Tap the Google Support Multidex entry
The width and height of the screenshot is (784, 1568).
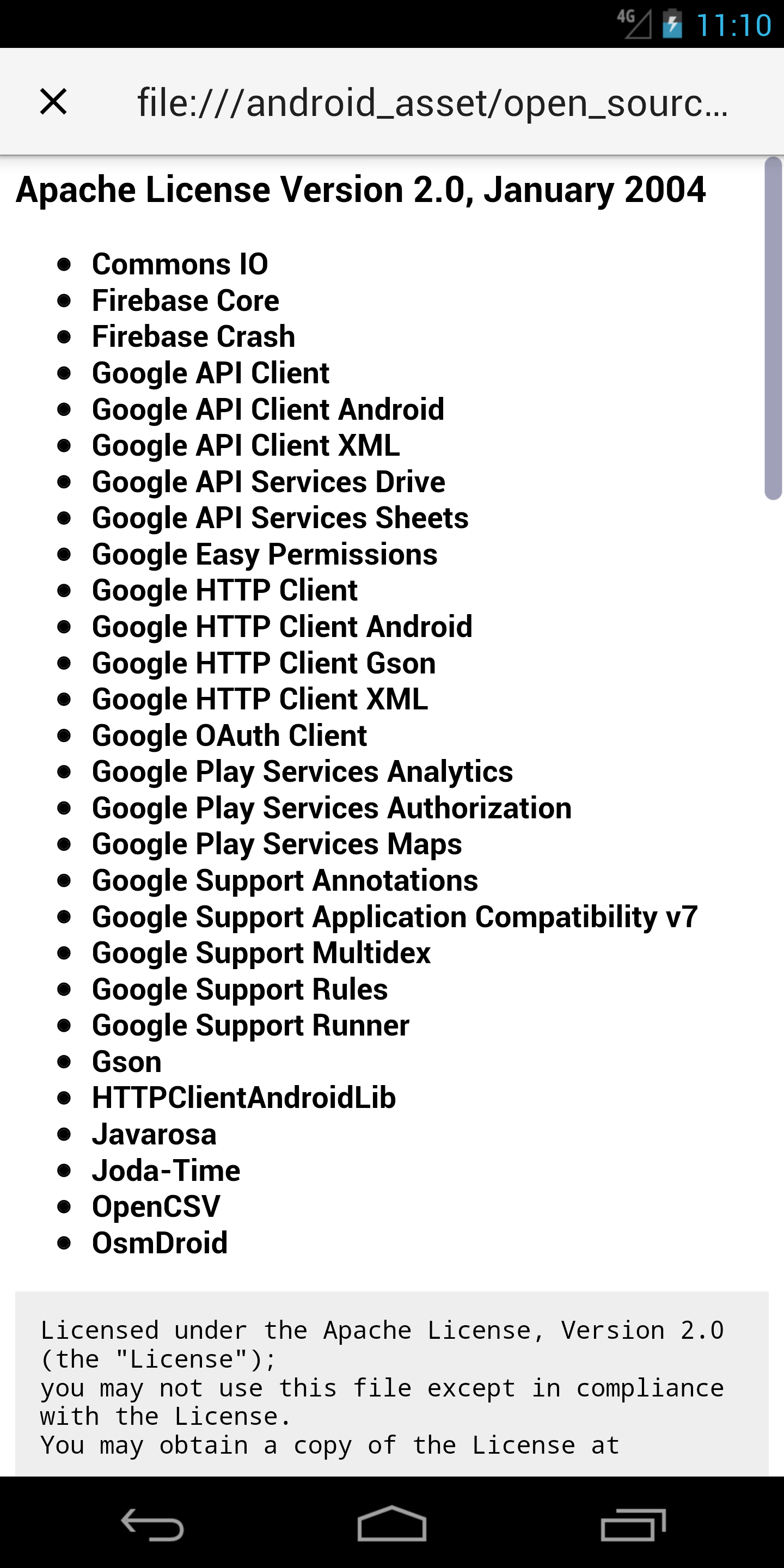coord(261,952)
